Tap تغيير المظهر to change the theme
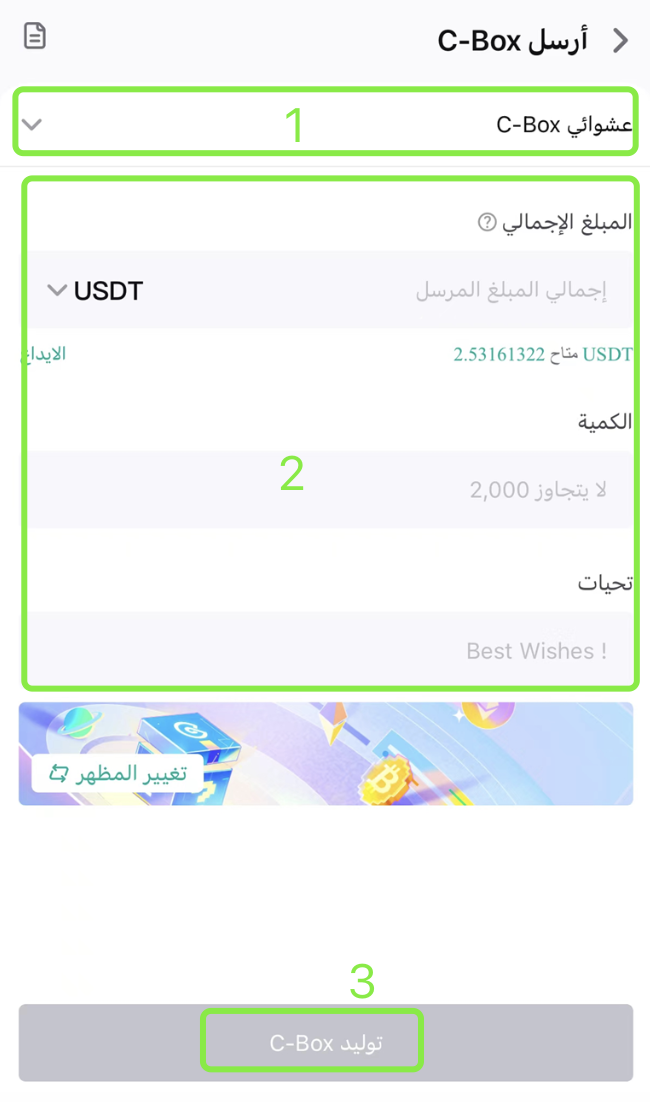This screenshot has width=650, height=1102. tap(117, 773)
